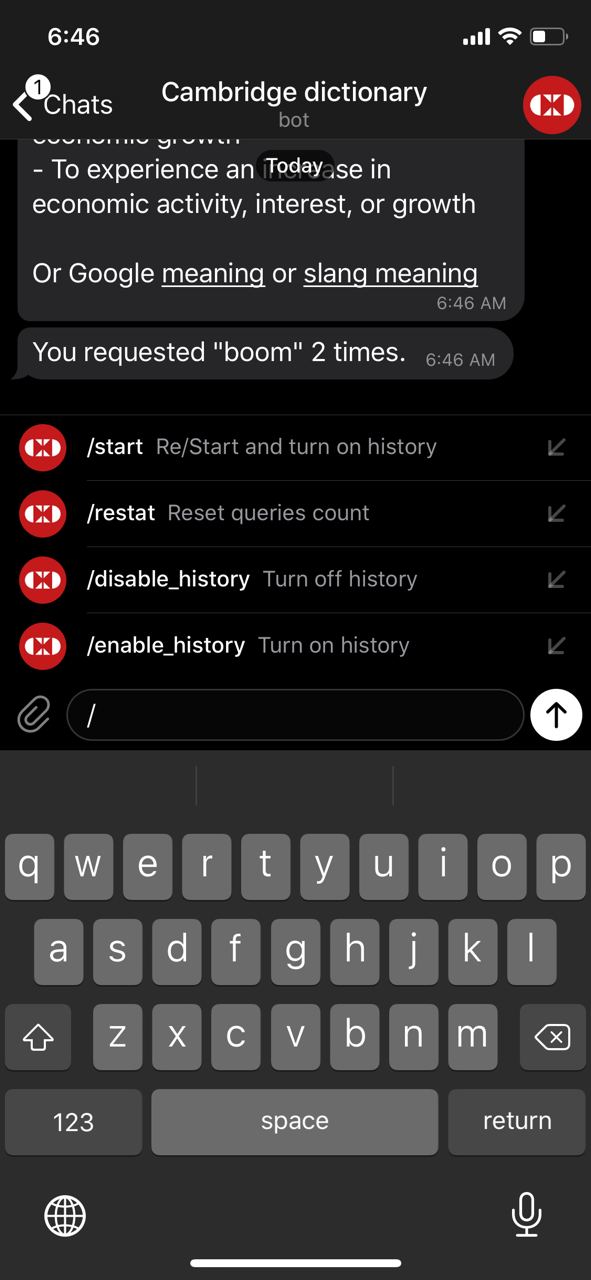Tap the backspace key on keyboard

552,1038
